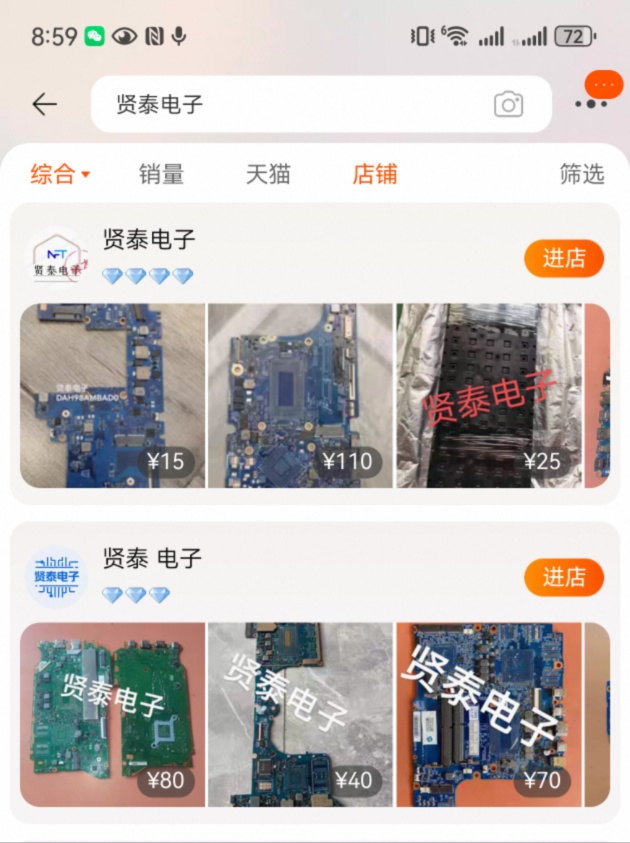Open the 贤泰电子 shop with four diamonds
This screenshot has width=630, height=843.
point(148,240)
